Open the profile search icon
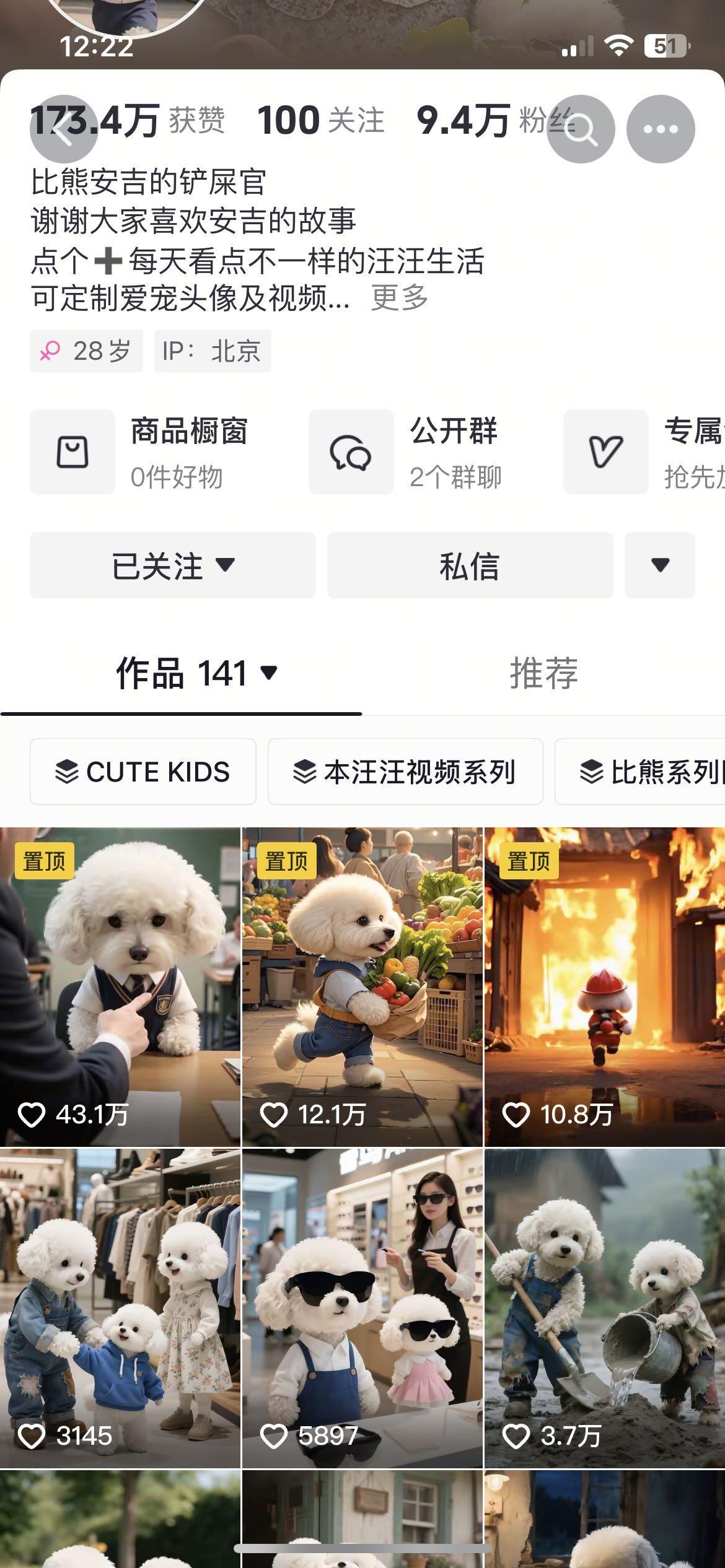725x1568 pixels. coord(581,129)
